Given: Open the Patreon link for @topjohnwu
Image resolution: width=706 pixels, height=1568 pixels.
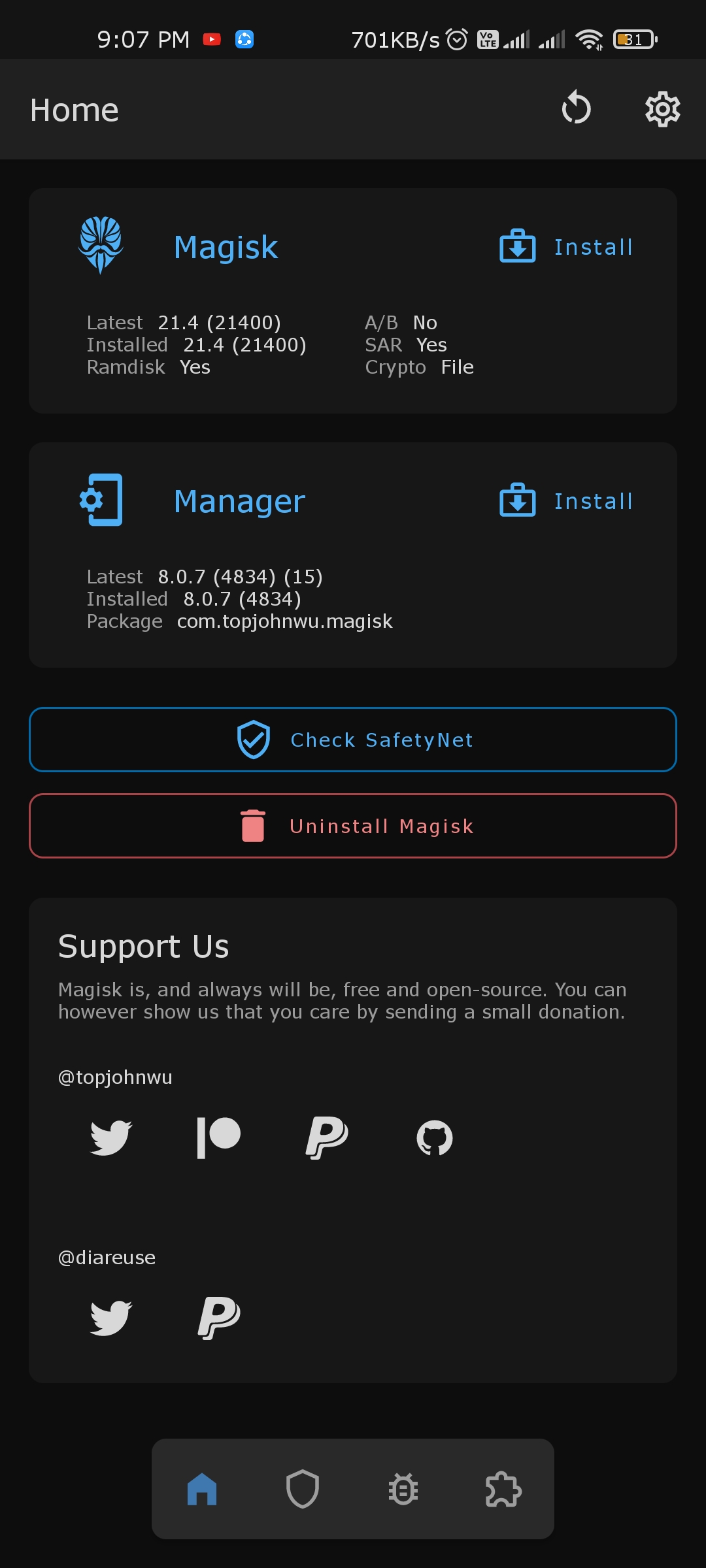Looking at the screenshot, I should (x=219, y=1137).
